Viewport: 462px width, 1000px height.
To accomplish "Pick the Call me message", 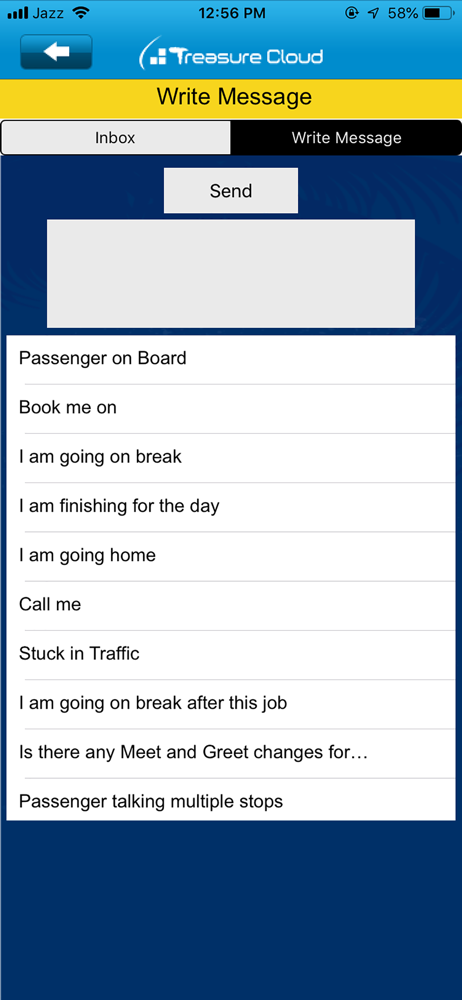I will pos(231,605).
